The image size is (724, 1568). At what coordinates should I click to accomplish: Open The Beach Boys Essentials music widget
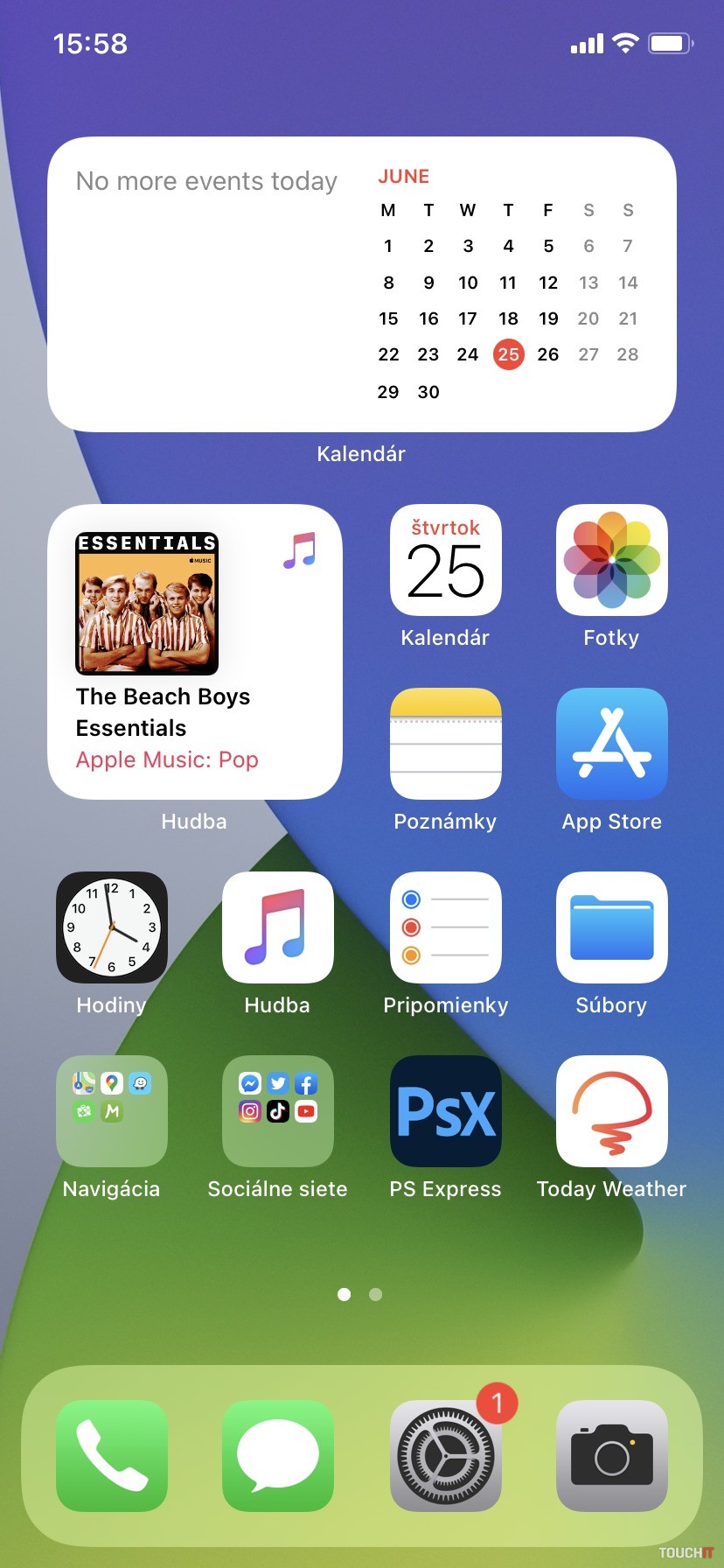coord(194,652)
